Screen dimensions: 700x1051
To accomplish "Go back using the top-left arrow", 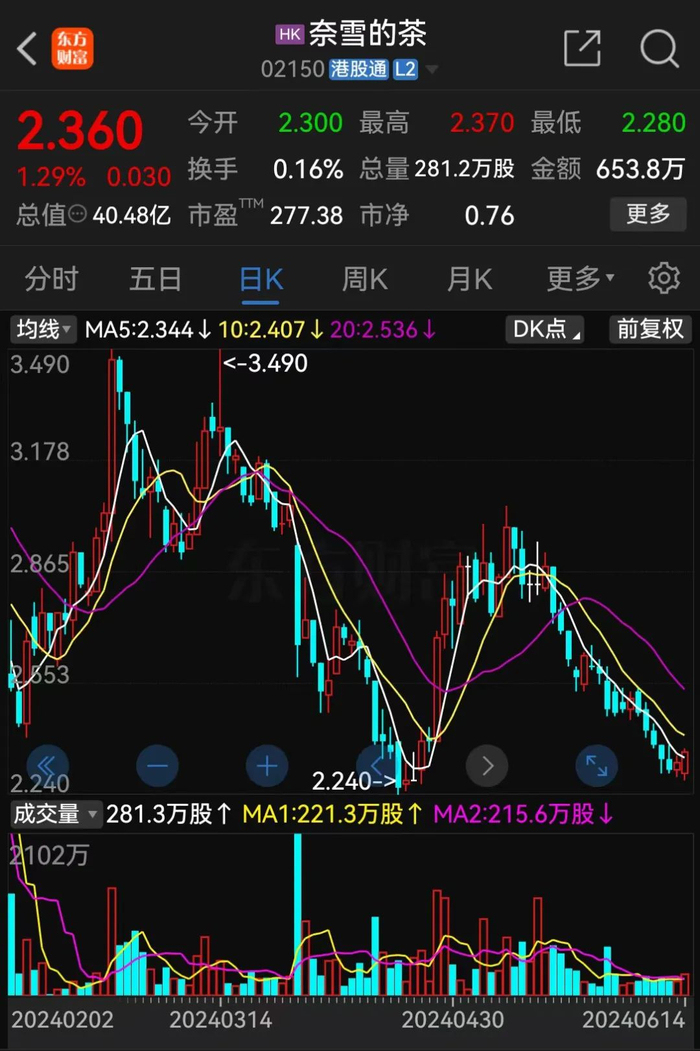I will 27,48.
